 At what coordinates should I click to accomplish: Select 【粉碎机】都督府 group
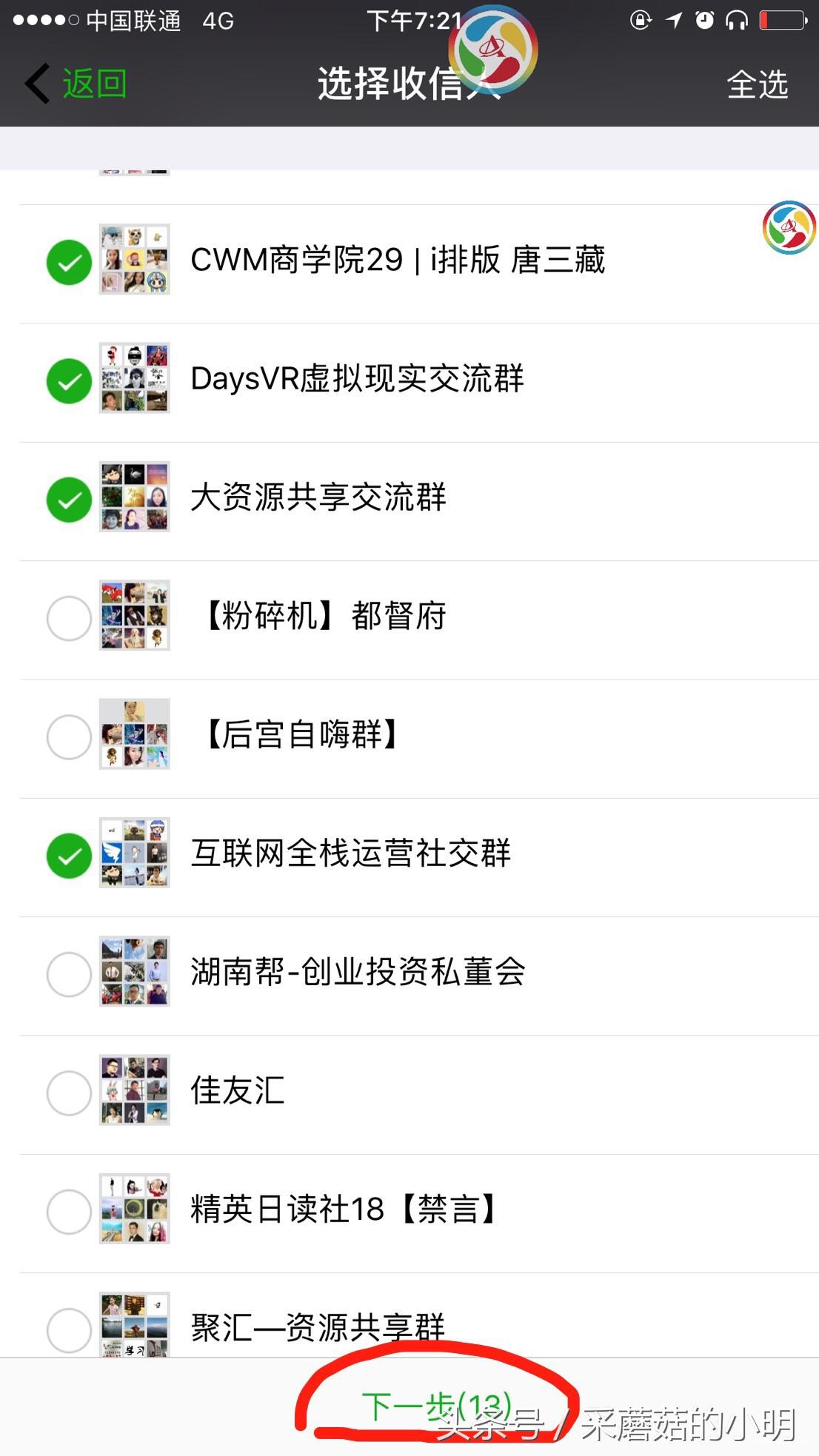click(x=69, y=618)
